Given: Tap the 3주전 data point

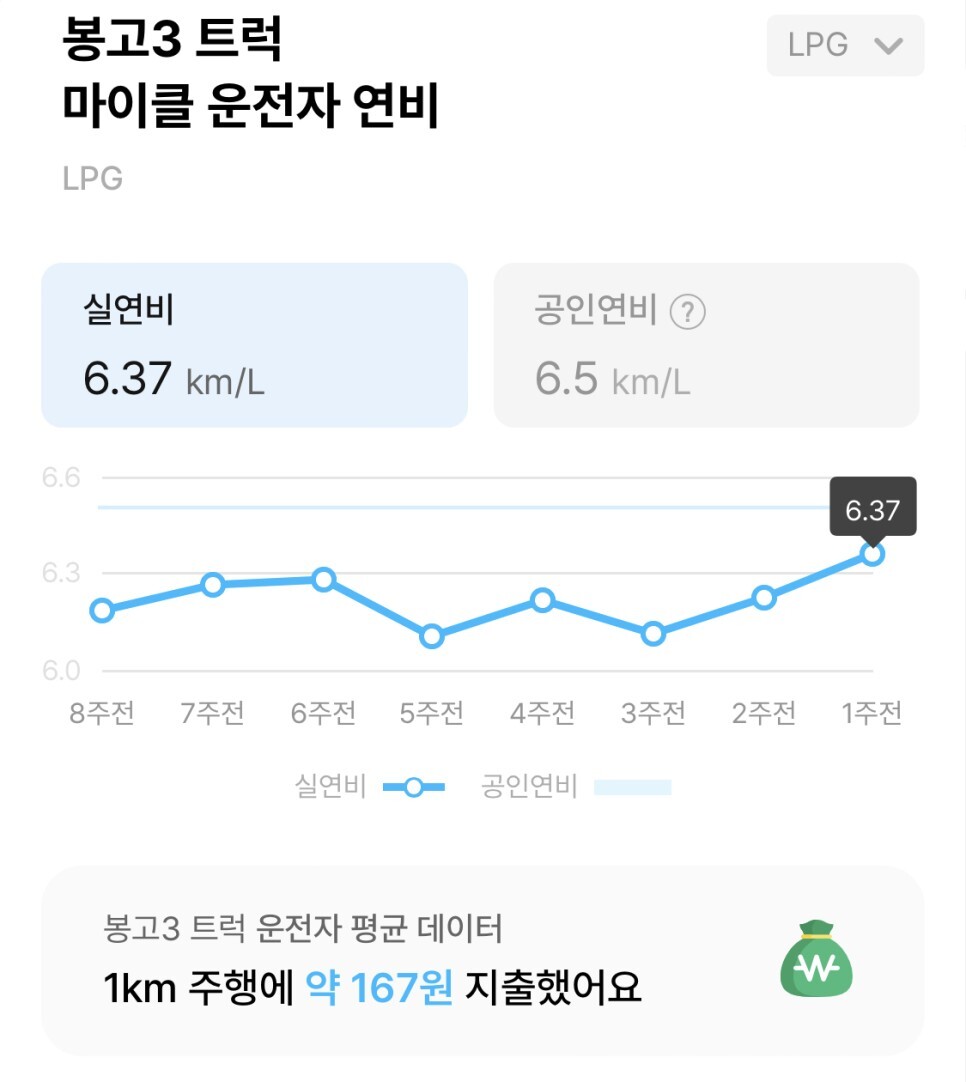Looking at the screenshot, I should tap(653, 633).
